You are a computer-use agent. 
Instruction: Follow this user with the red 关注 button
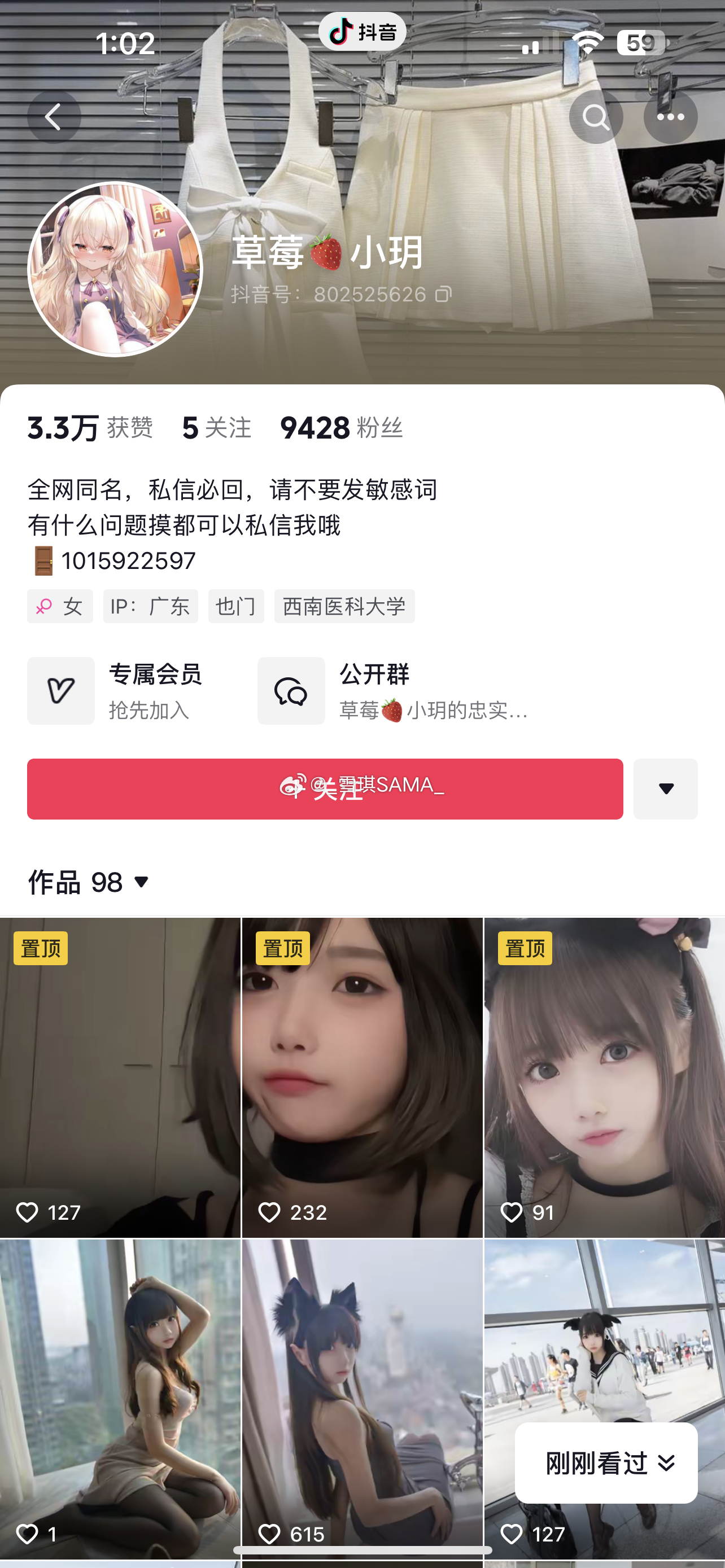tap(325, 789)
